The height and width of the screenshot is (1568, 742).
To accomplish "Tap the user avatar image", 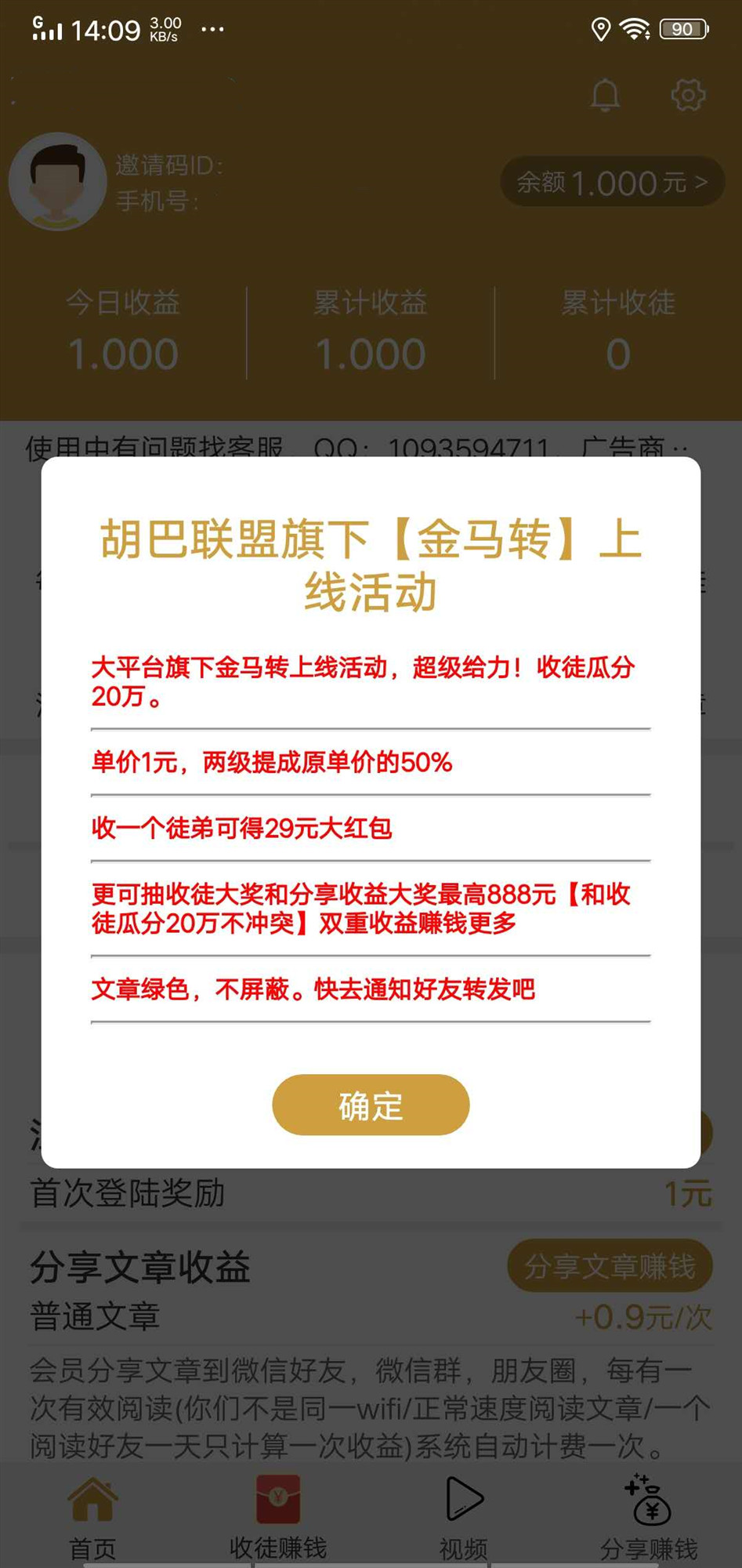I will tap(57, 182).
